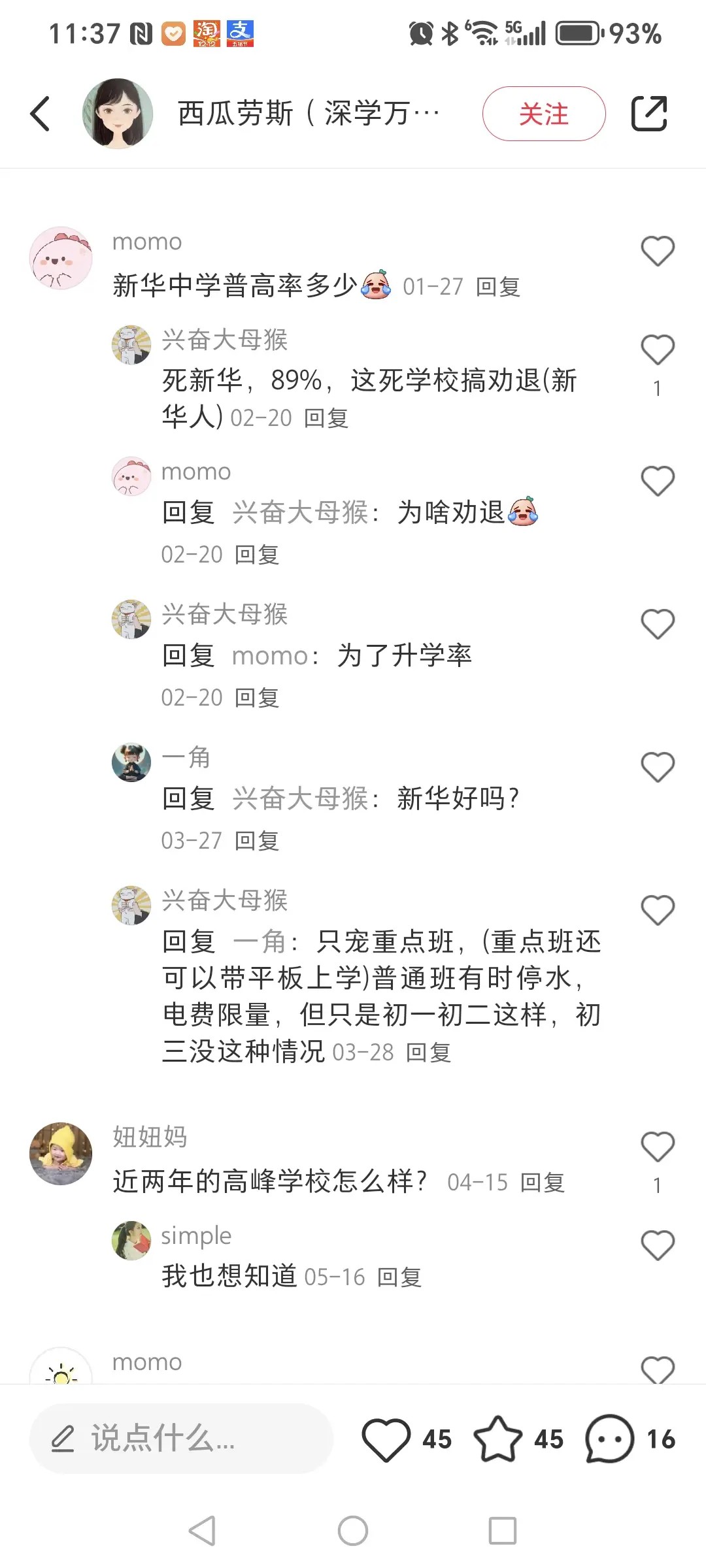Reply to 兴奋大母猴's 为了升学率 comment

coord(257,698)
